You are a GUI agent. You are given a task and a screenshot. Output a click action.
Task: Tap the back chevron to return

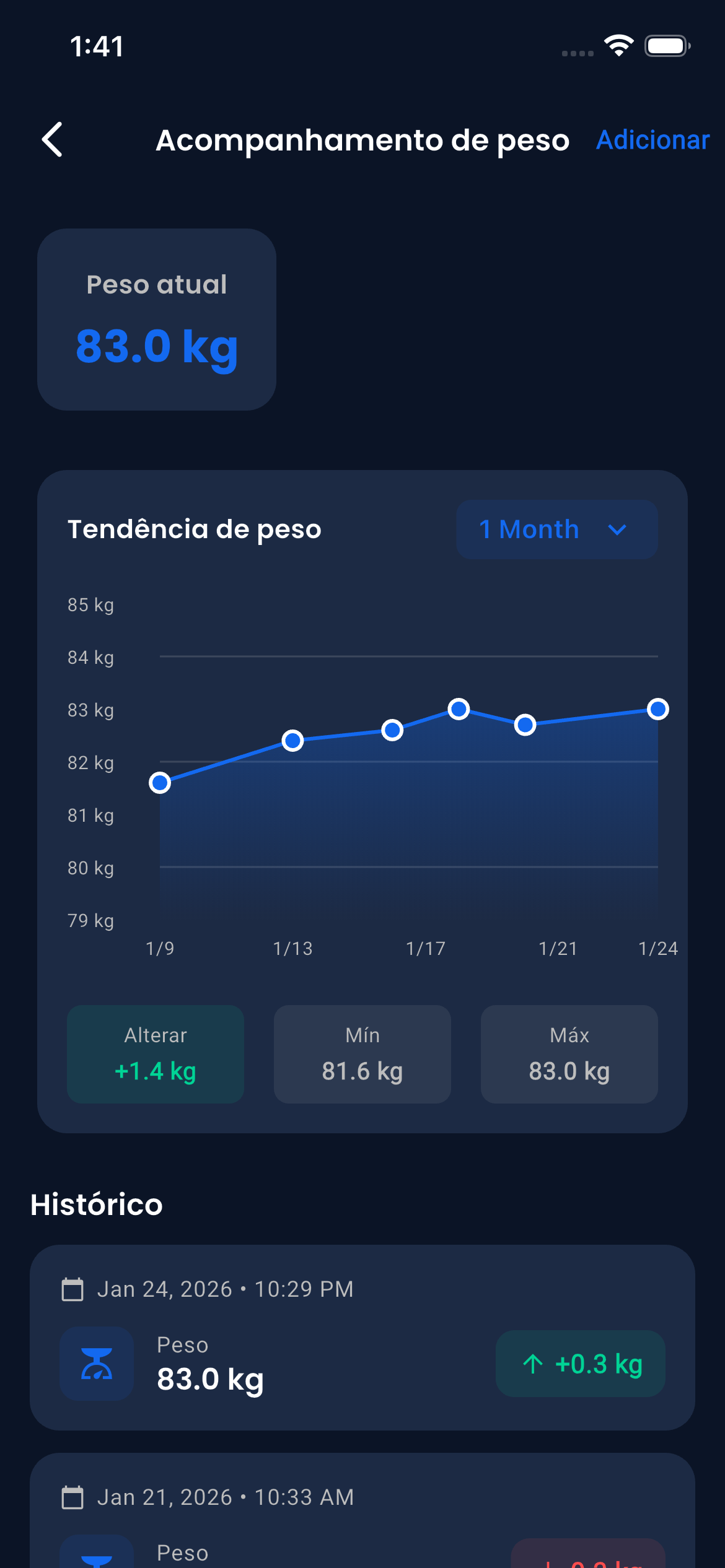click(x=54, y=141)
